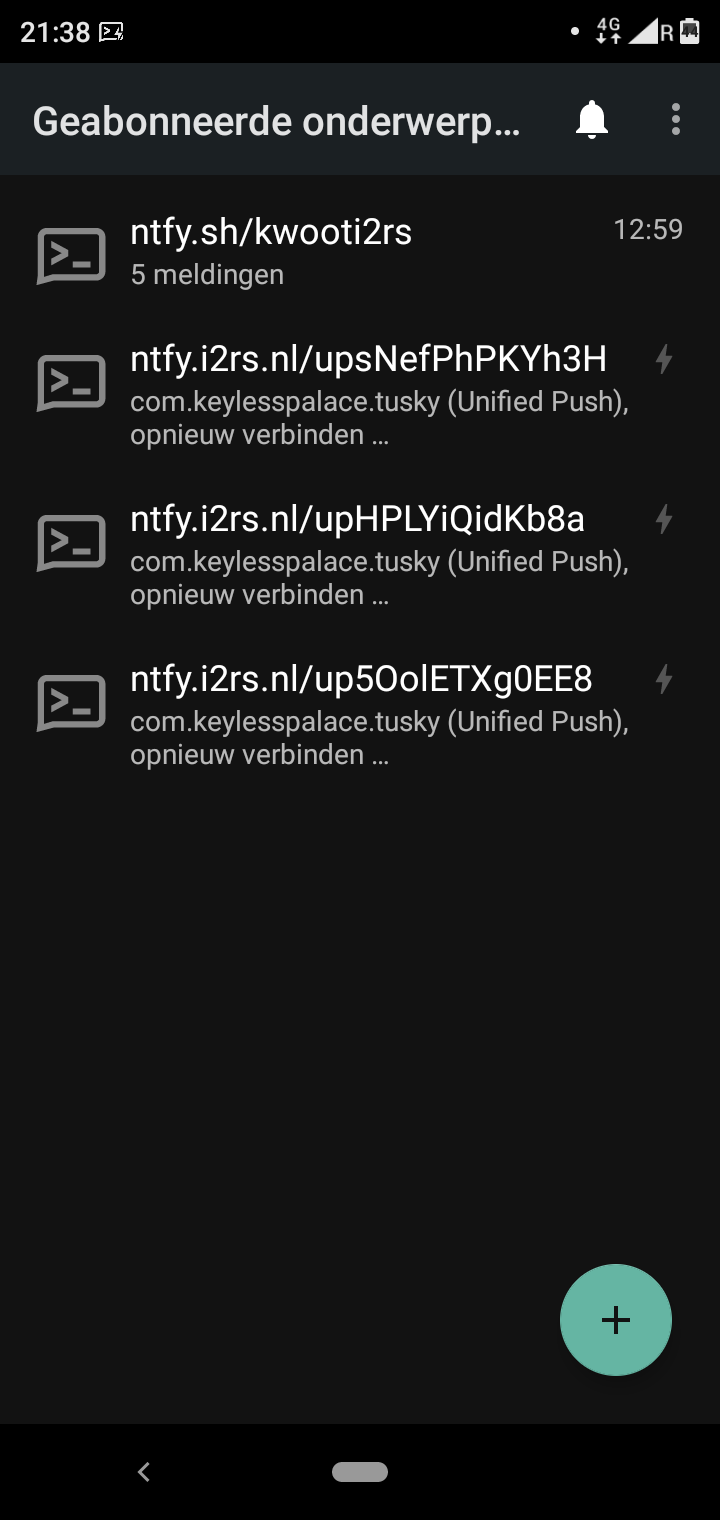Open the overflow dropdown at top right
The width and height of the screenshot is (720, 1520).
coord(676,119)
